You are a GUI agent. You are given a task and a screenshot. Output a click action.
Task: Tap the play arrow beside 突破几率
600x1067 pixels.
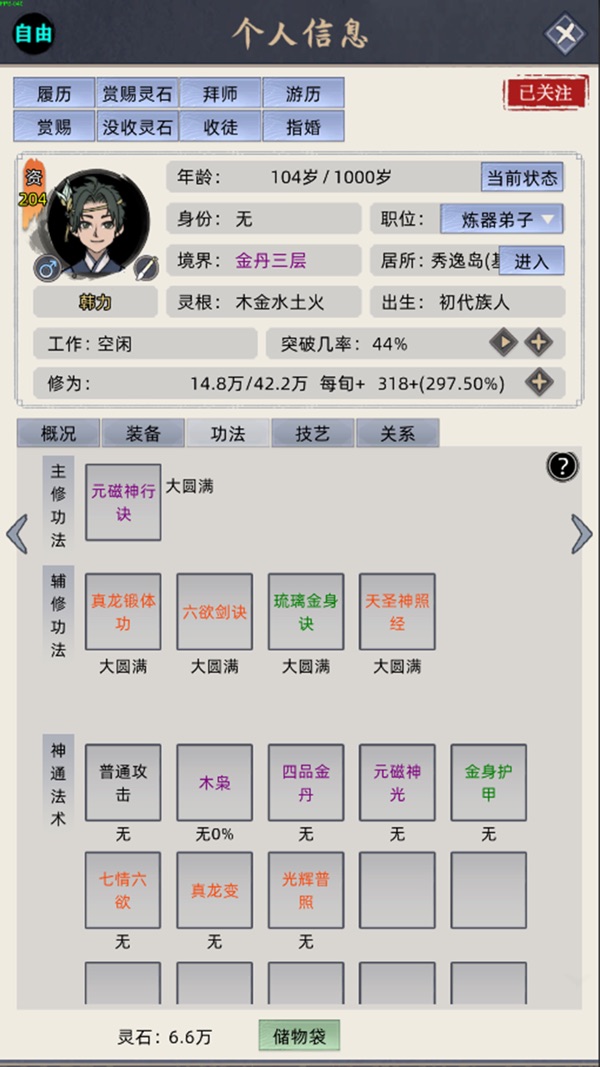(x=502, y=343)
